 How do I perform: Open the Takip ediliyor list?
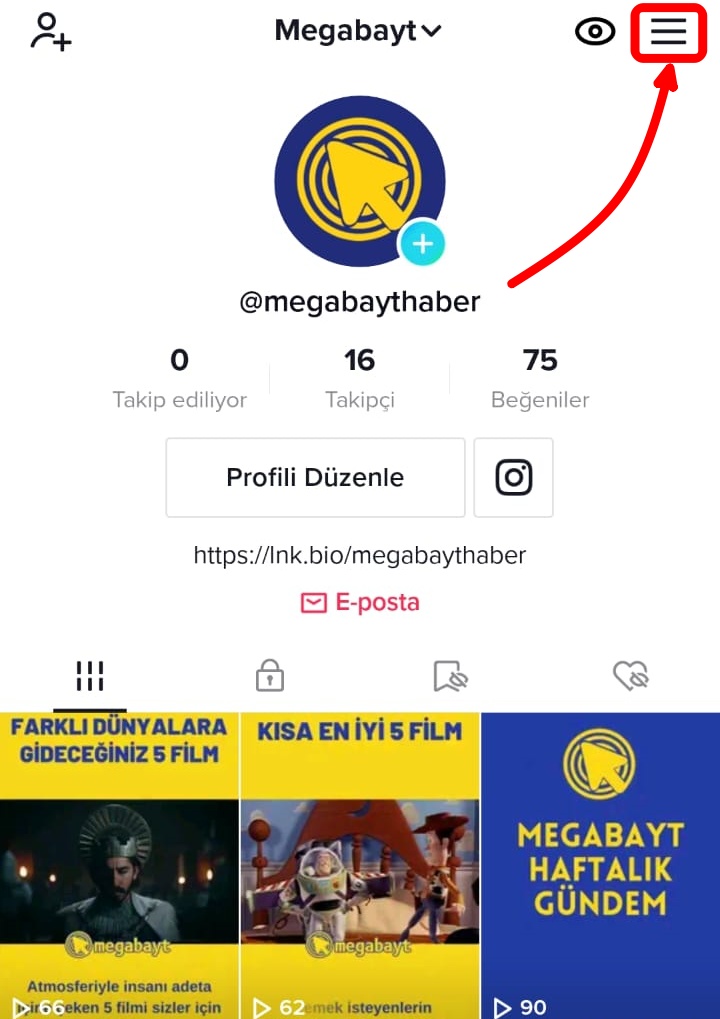180,379
